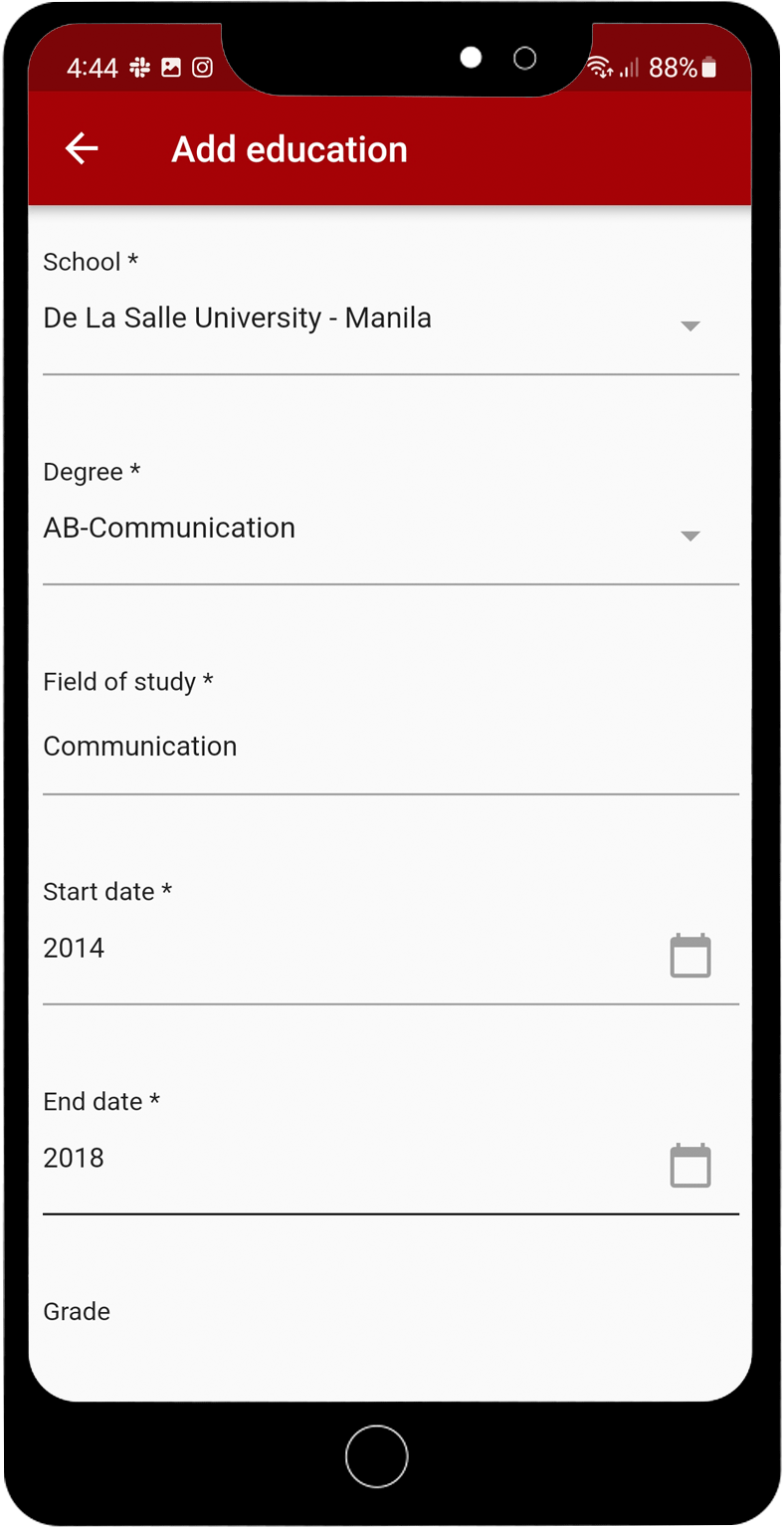Image resolution: width=784 pixels, height=1527 pixels.
Task: Edit the Field of study field
Action: click(388, 747)
